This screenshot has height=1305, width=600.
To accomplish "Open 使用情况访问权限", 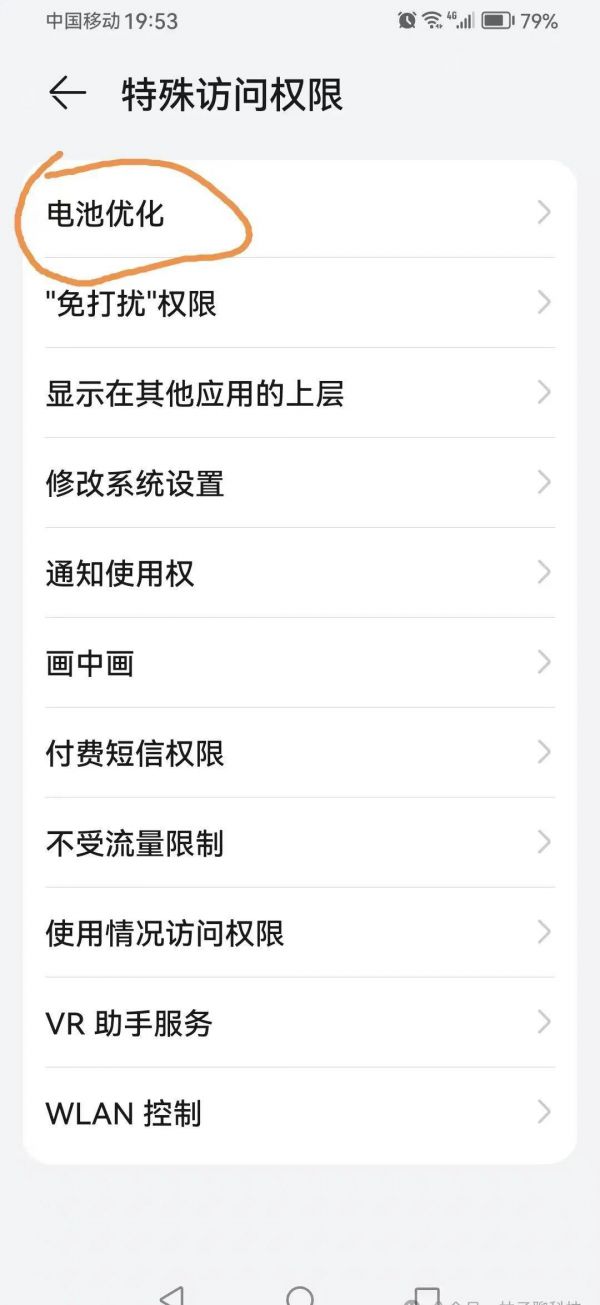I will click(x=299, y=933).
